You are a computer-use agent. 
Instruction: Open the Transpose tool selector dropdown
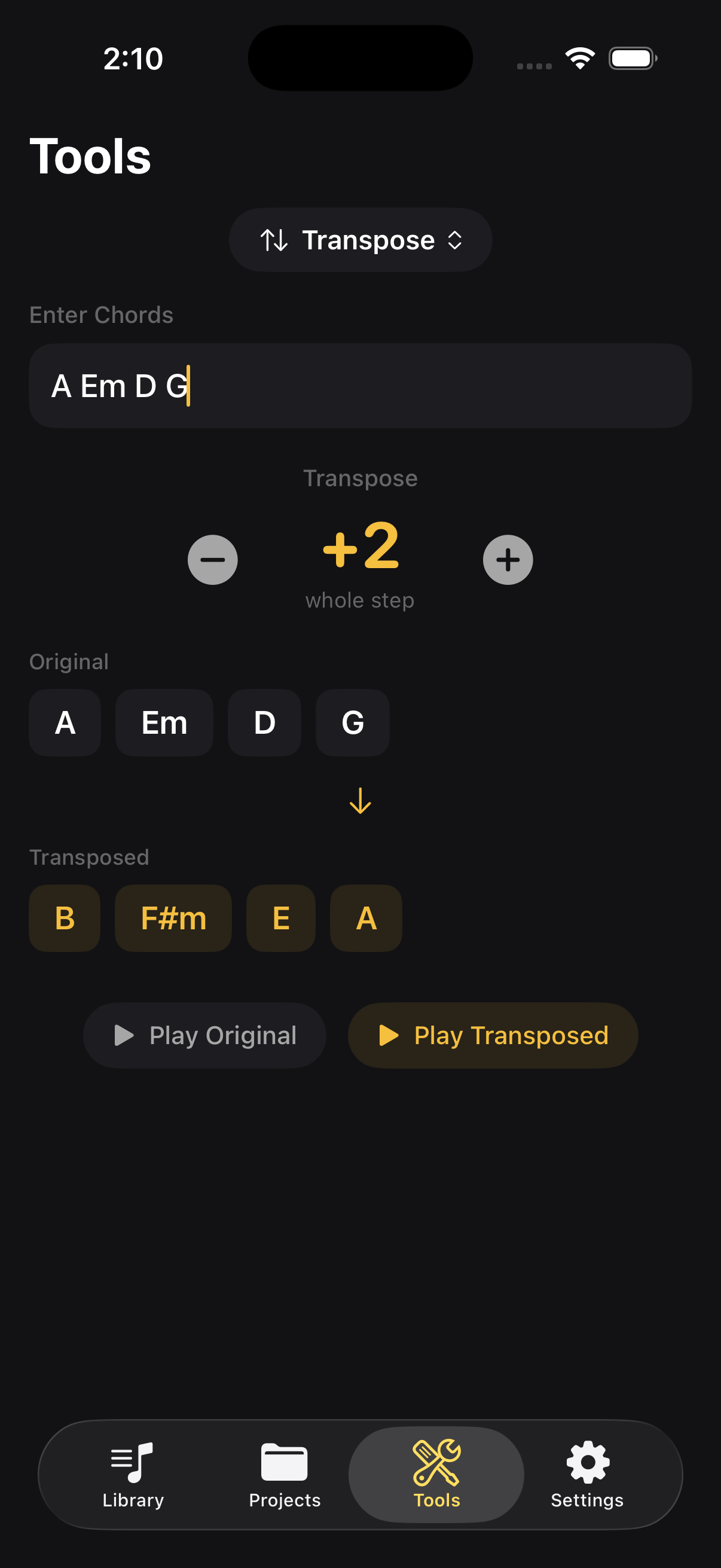click(x=360, y=240)
